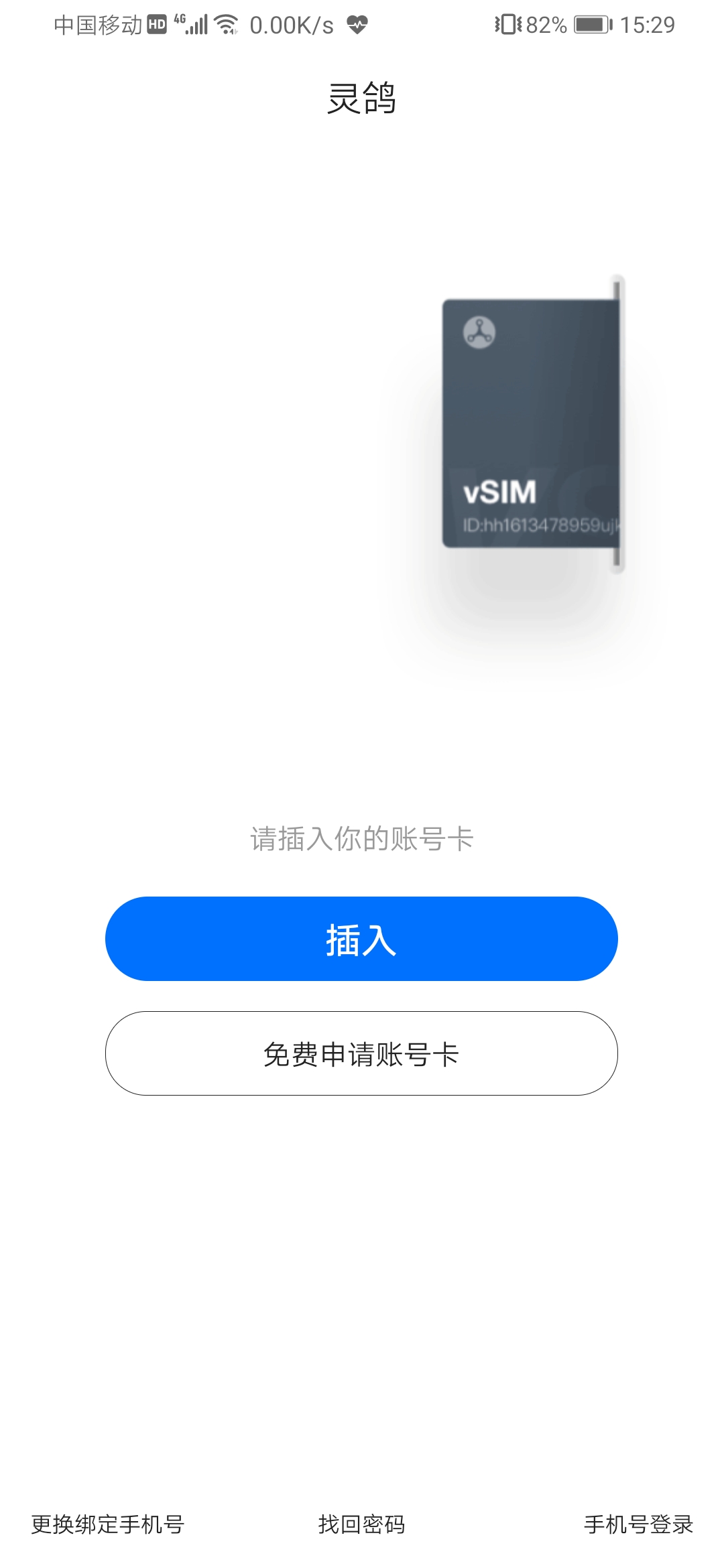Click the vSIM ID text on the card
The width and height of the screenshot is (724, 1568).
click(x=543, y=526)
